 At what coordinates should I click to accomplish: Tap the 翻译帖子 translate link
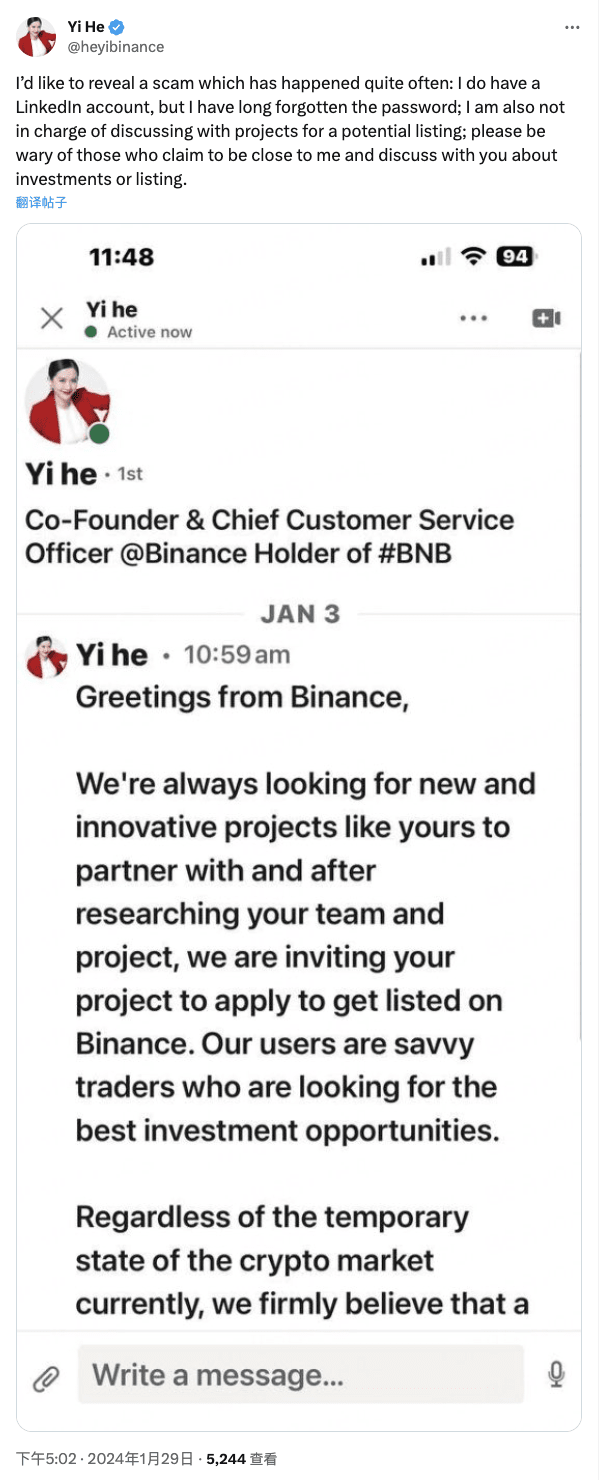41,202
